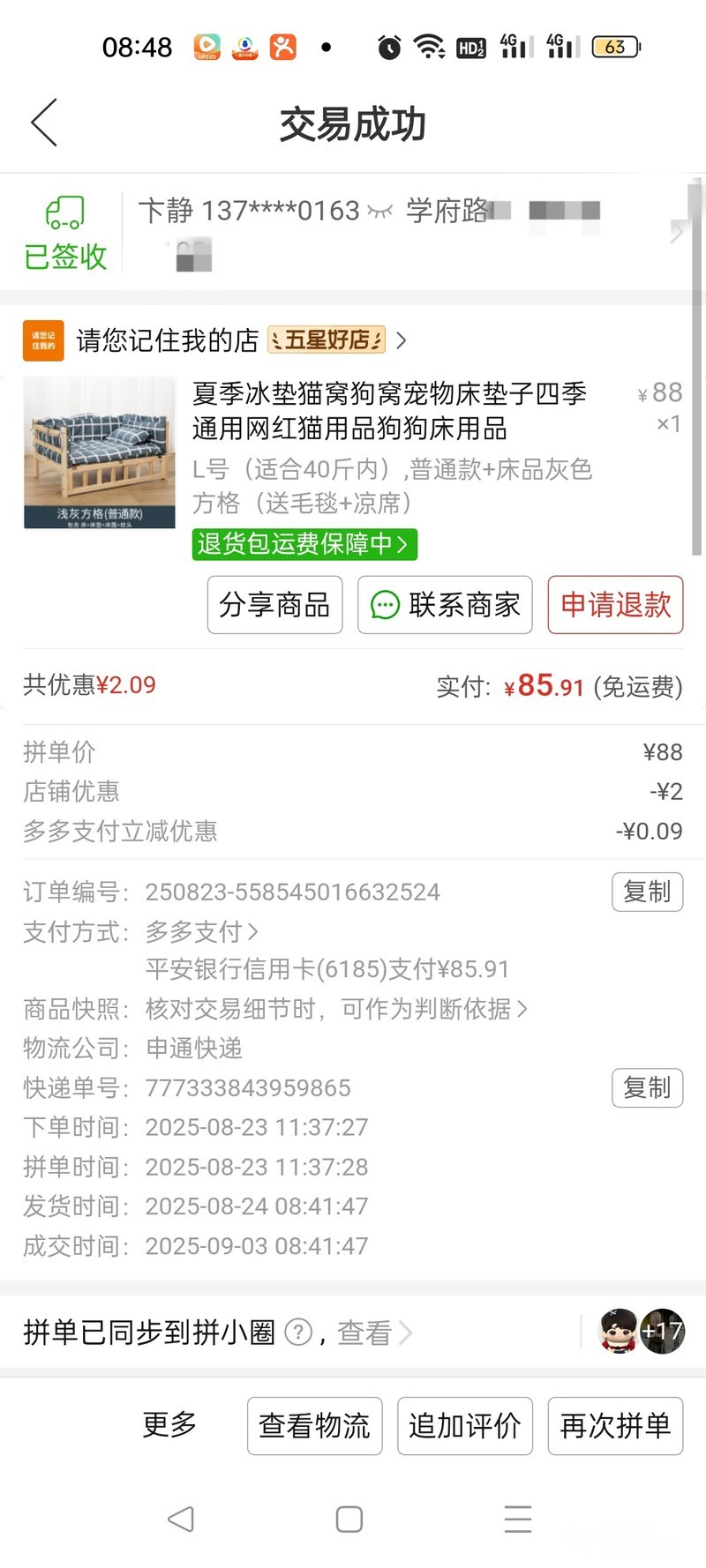This screenshot has height=1568, width=706.
Task: Check logistics with 查看物流
Action: click(314, 1426)
